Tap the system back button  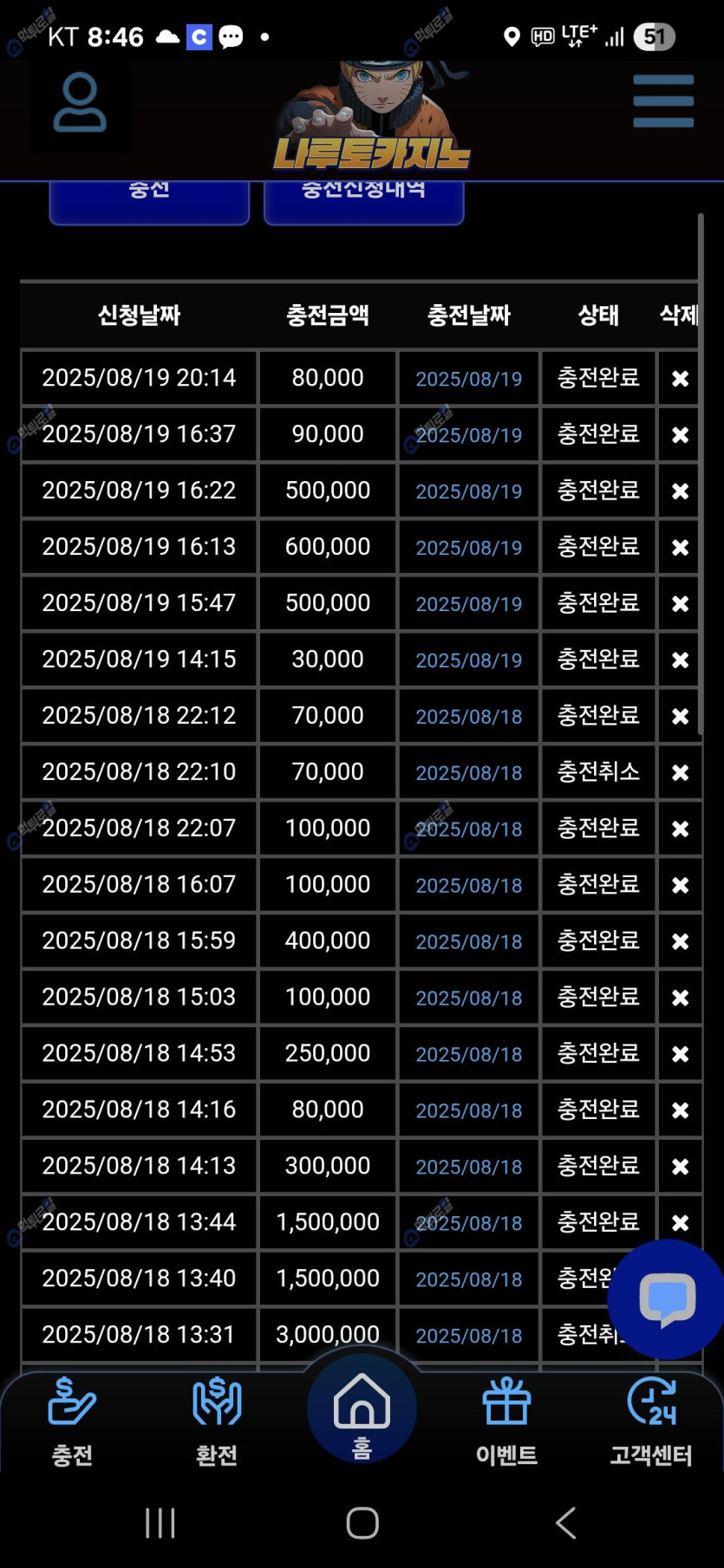[565, 1523]
